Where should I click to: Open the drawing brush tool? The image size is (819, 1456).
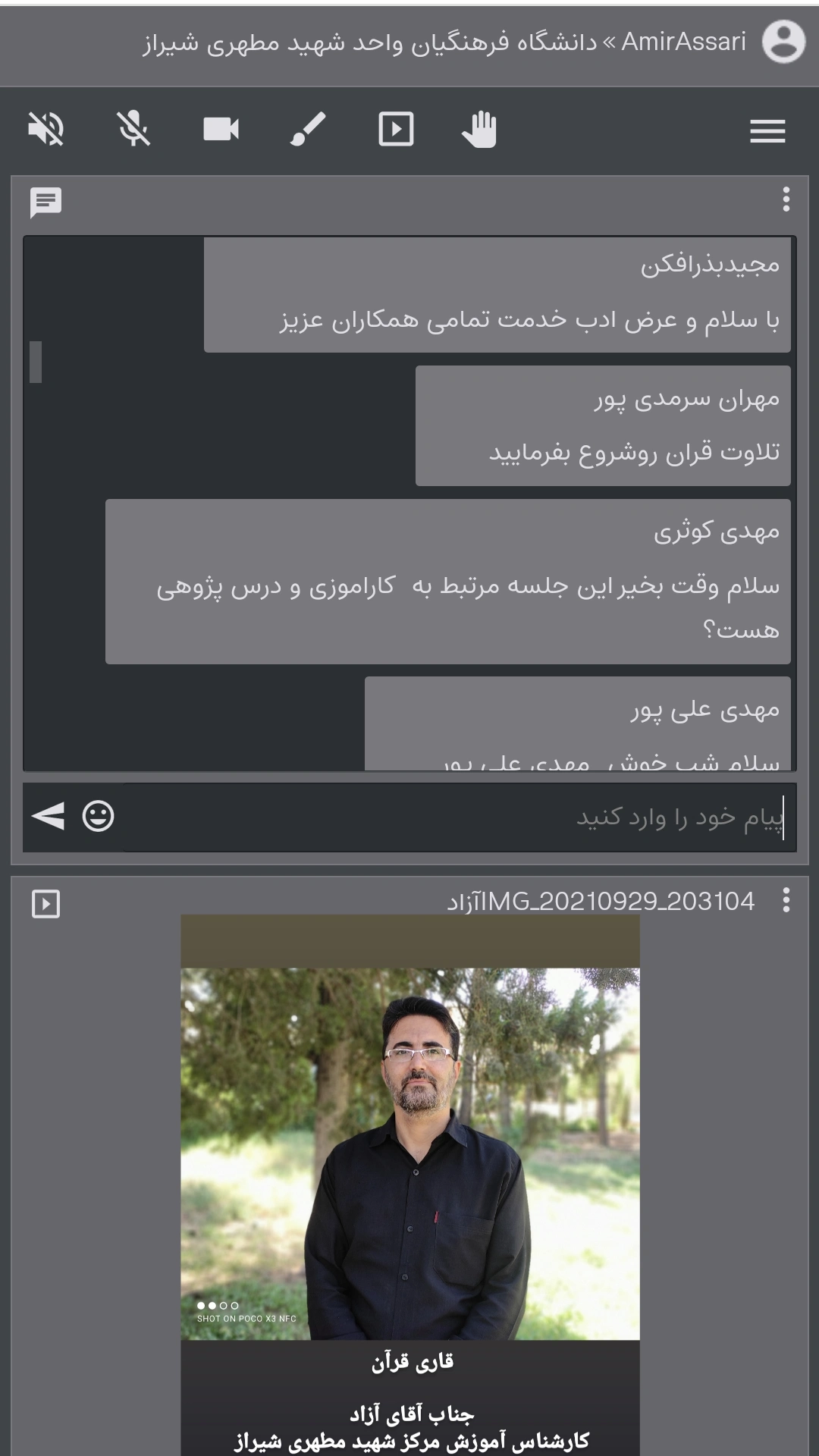(309, 129)
